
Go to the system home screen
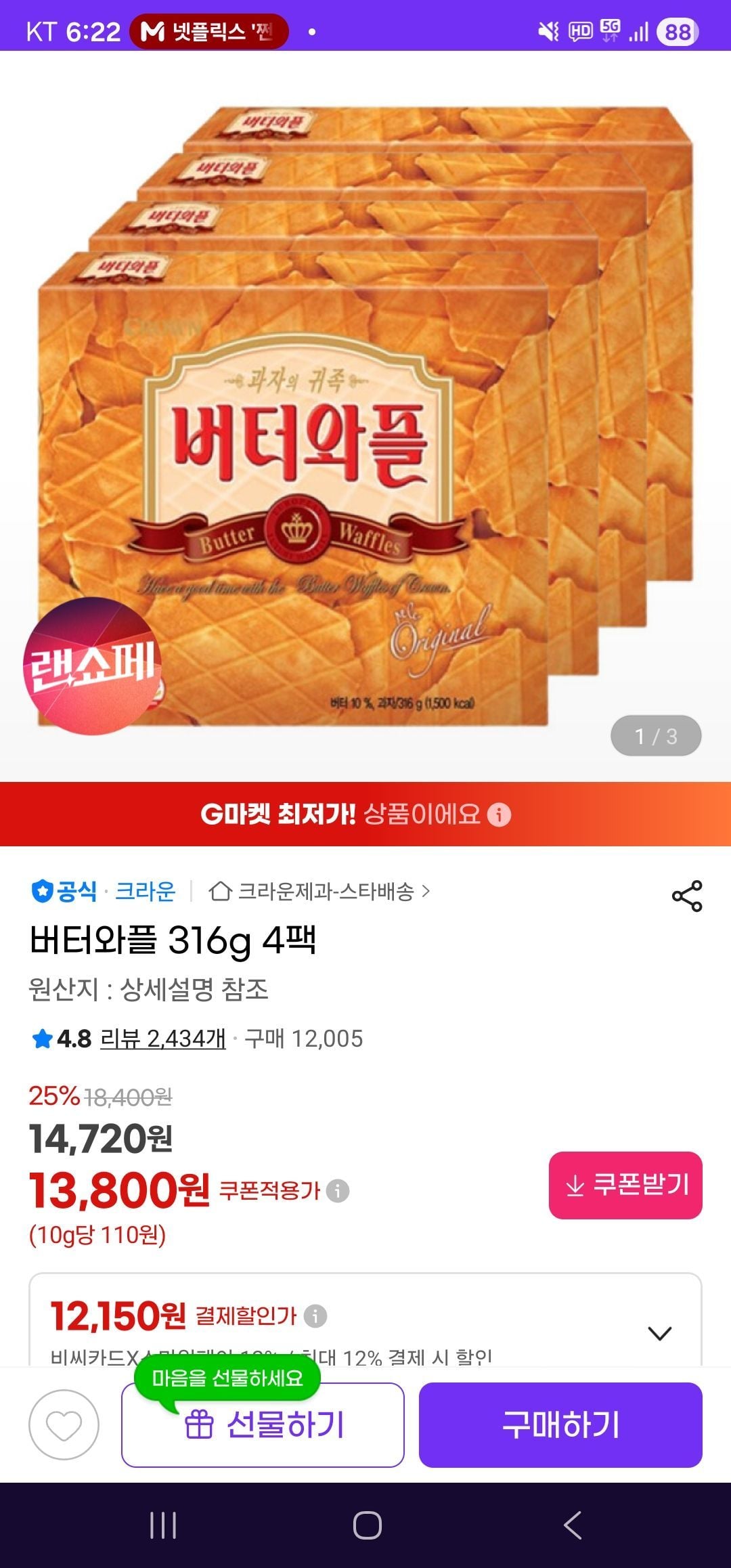point(367,1525)
